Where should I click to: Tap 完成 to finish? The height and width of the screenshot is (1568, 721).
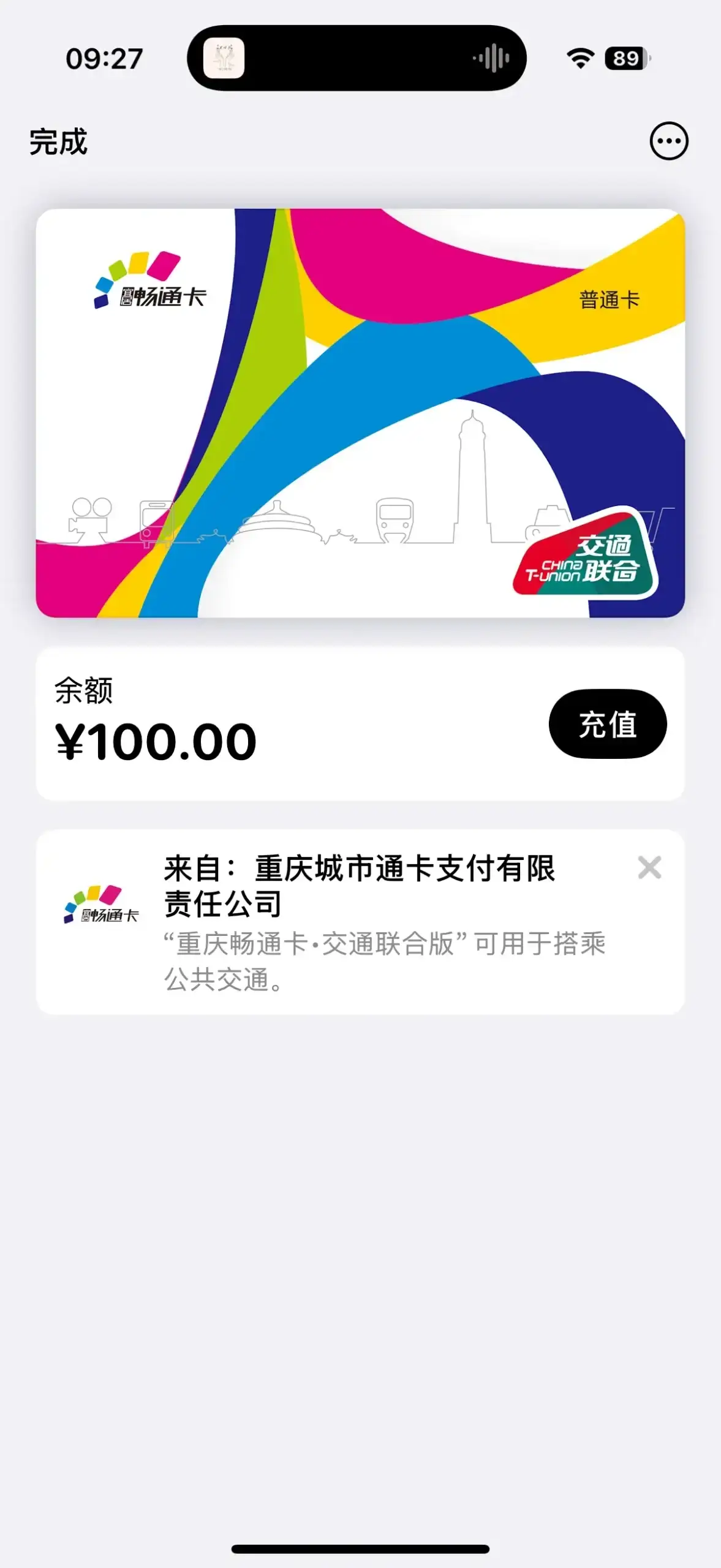(x=59, y=142)
